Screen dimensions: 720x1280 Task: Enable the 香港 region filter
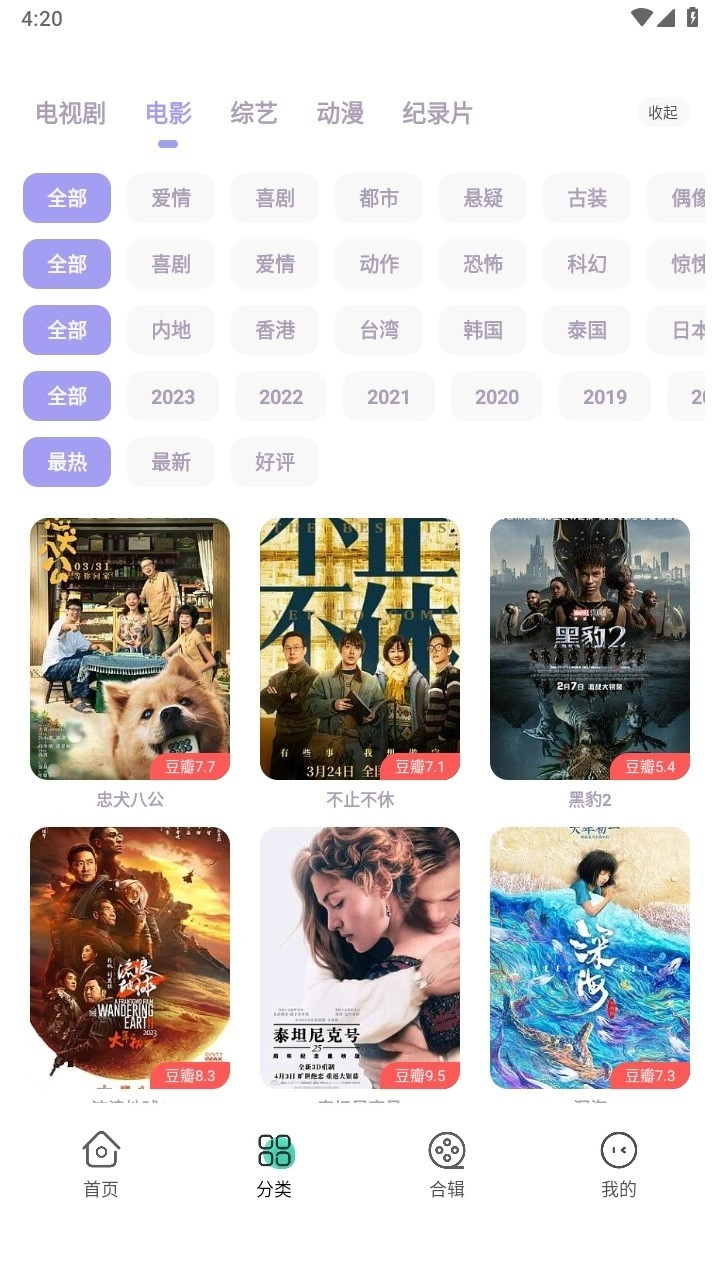tap(274, 330)
